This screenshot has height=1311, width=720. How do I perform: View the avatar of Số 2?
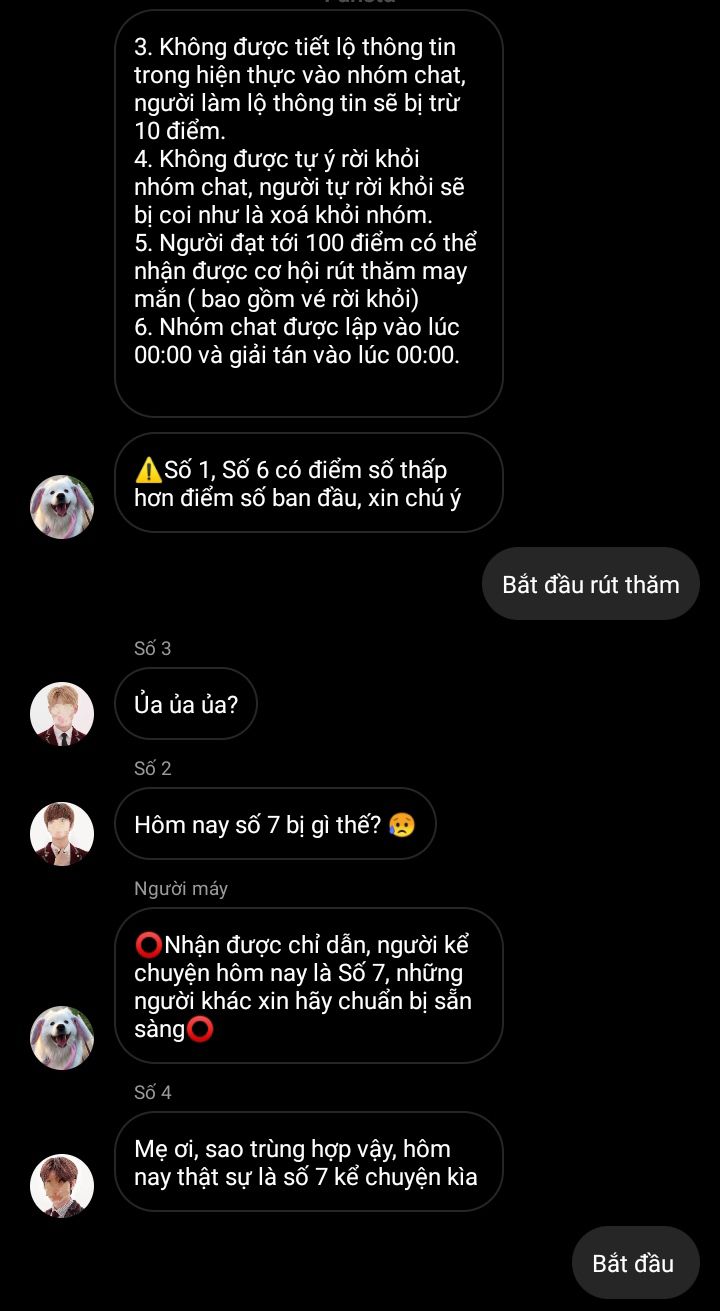tap(62, 834)
